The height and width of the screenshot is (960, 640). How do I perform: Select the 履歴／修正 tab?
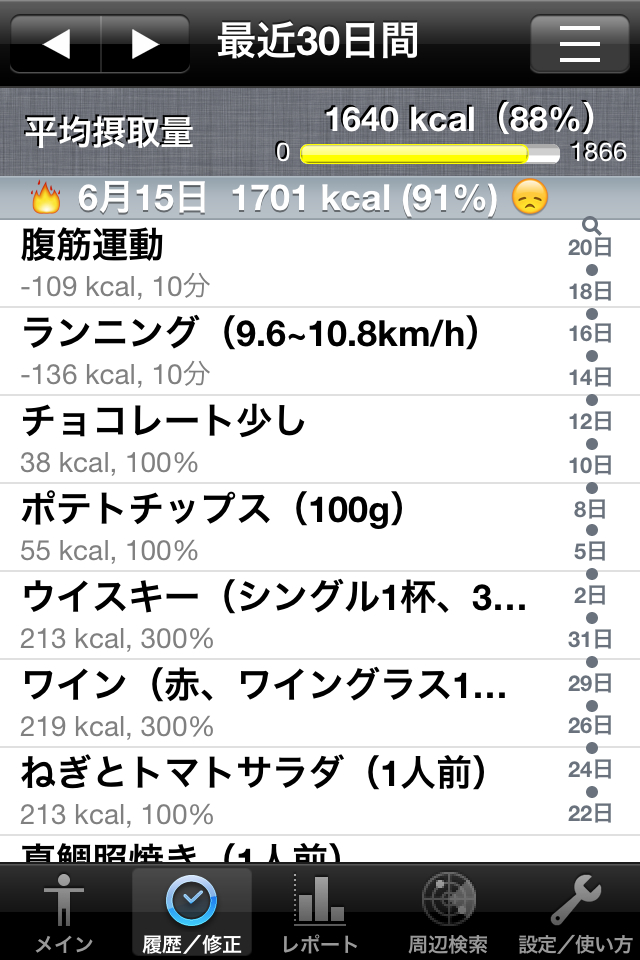[192, 912]
